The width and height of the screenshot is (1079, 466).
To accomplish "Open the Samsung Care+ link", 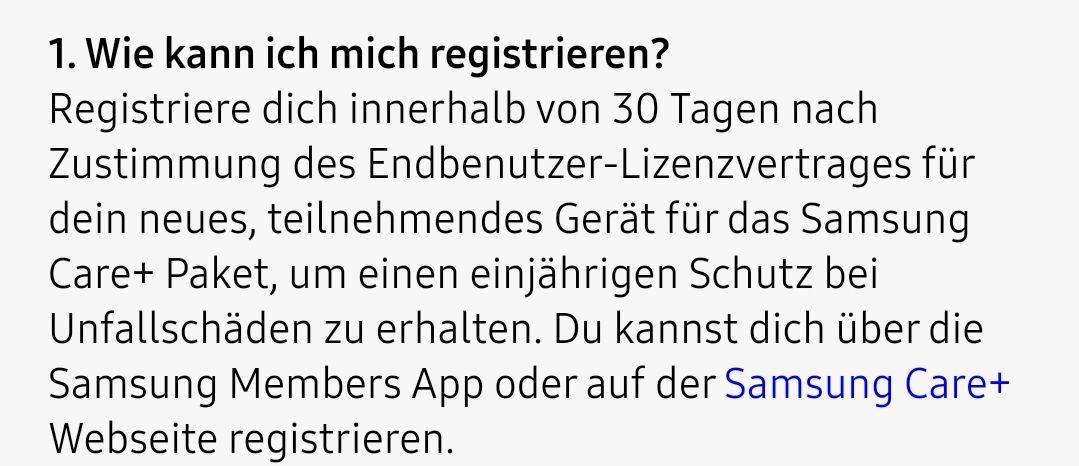I will (x=868, y=383).
